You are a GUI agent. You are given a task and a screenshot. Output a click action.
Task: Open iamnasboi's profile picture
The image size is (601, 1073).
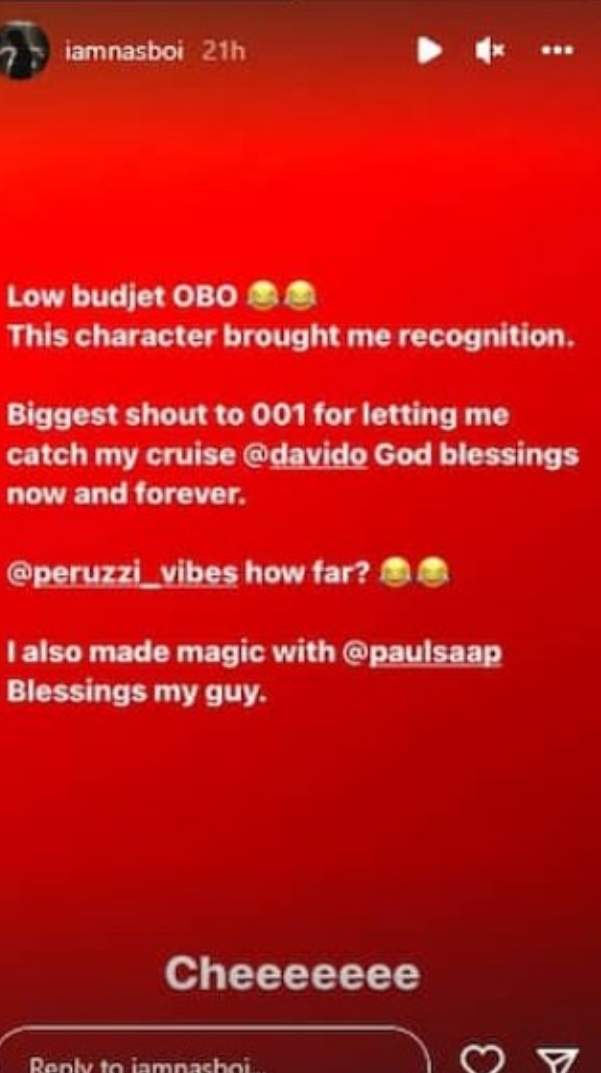coord(24,51)
